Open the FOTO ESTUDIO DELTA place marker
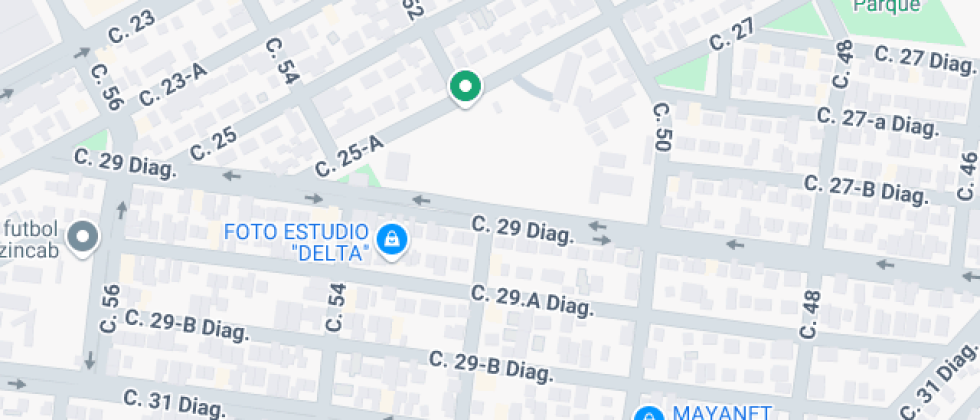Image resolution: width=980 pixels, height=420 pixels. (x=393, y=240)
